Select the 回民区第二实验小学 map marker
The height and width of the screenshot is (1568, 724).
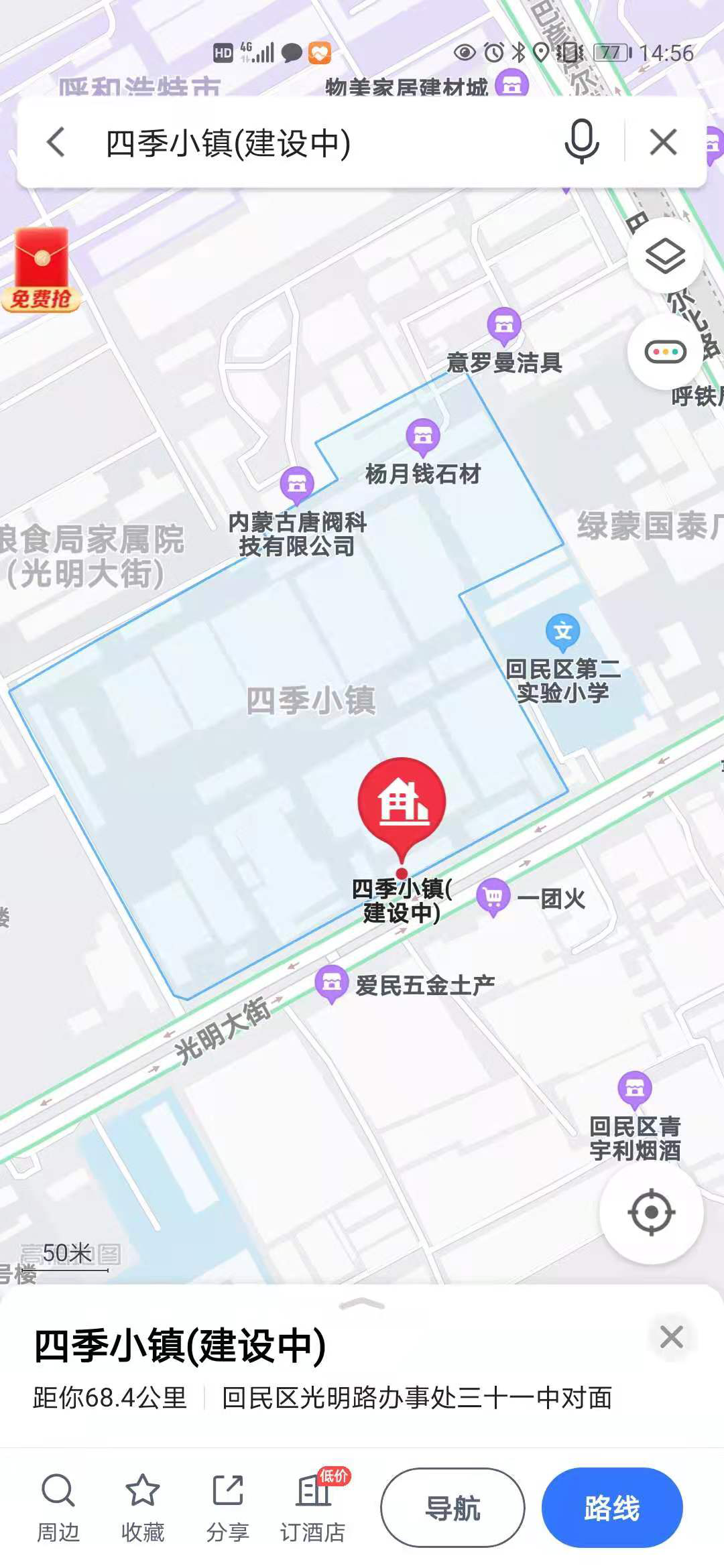click(x=562, y=631)
